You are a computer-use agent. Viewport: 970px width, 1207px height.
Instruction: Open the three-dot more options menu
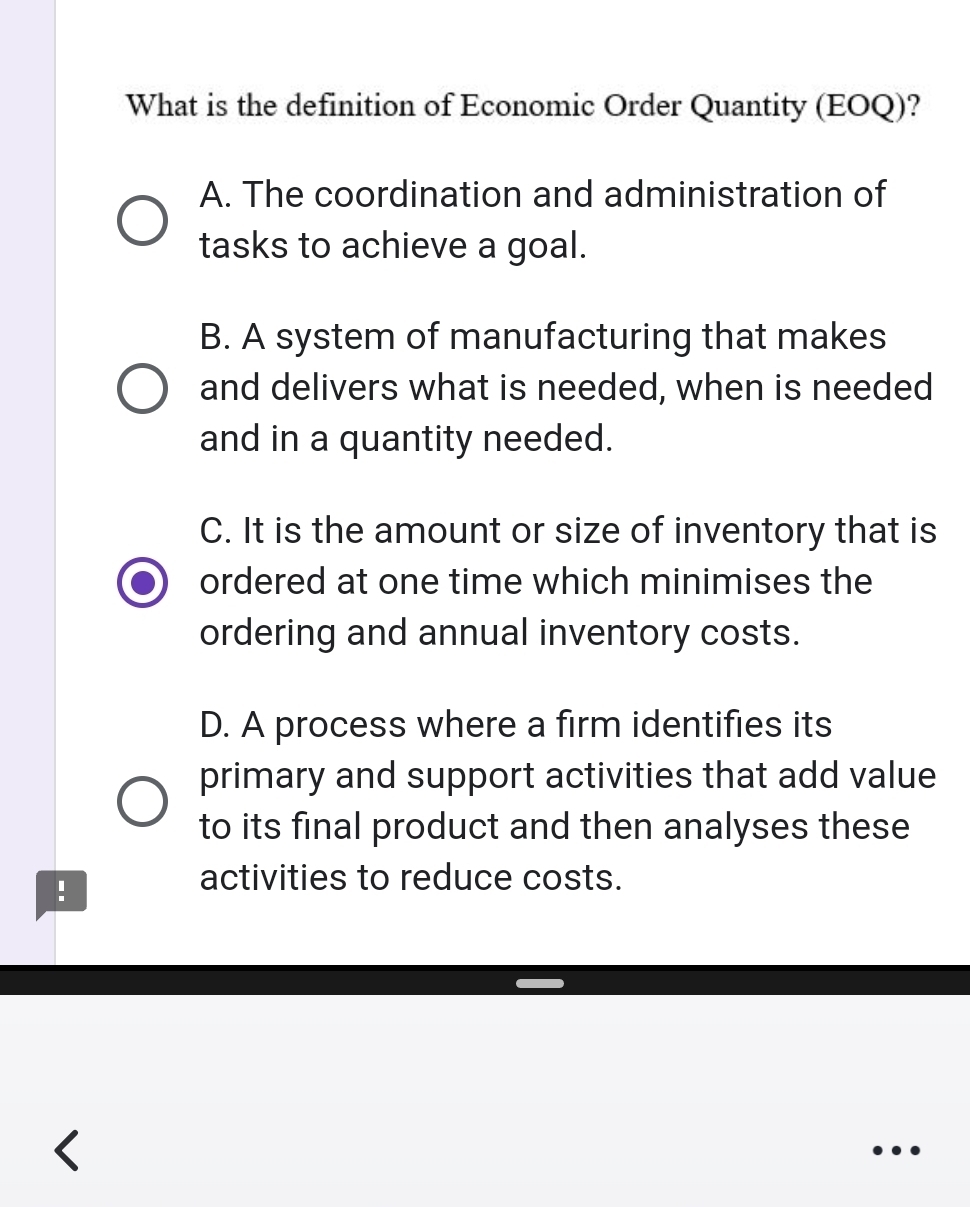895,1151
